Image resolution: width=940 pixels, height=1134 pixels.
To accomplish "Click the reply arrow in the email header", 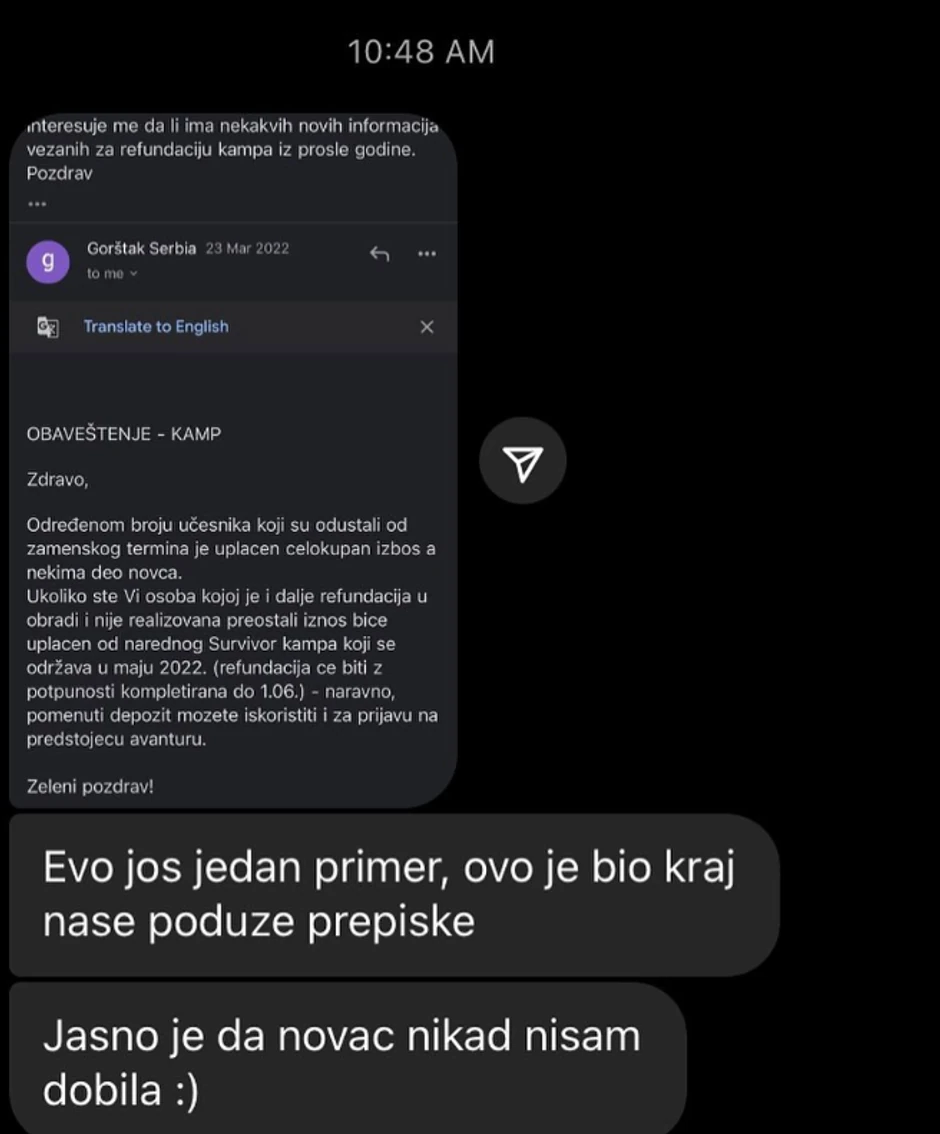I will pos(379,254).
